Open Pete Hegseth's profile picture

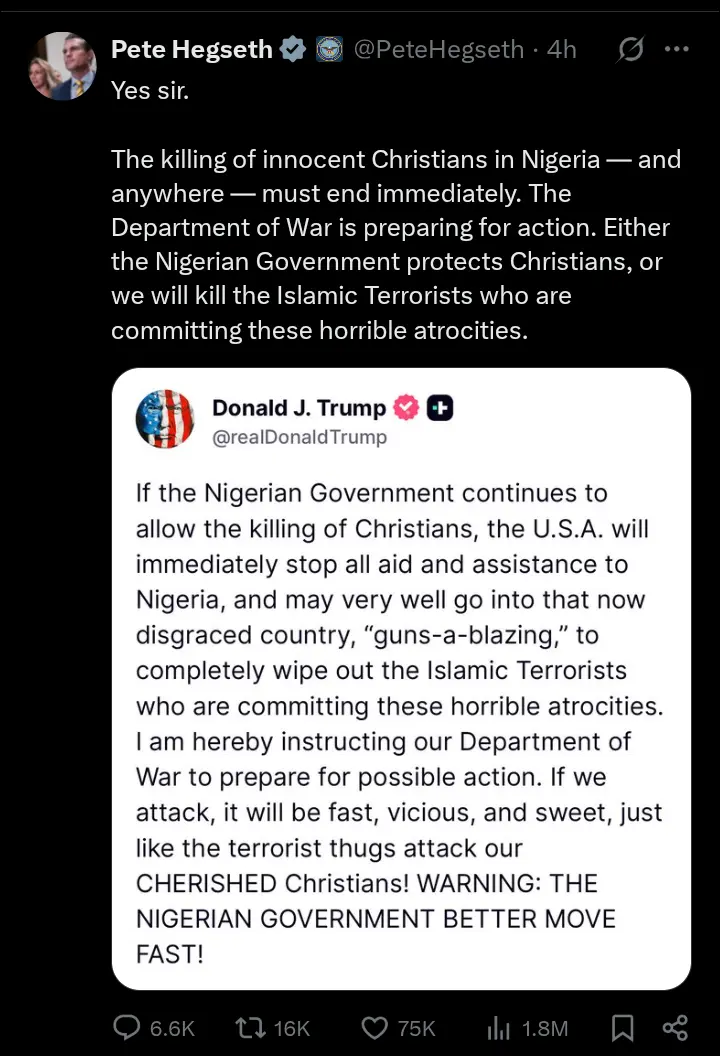(x=63, y=66)
